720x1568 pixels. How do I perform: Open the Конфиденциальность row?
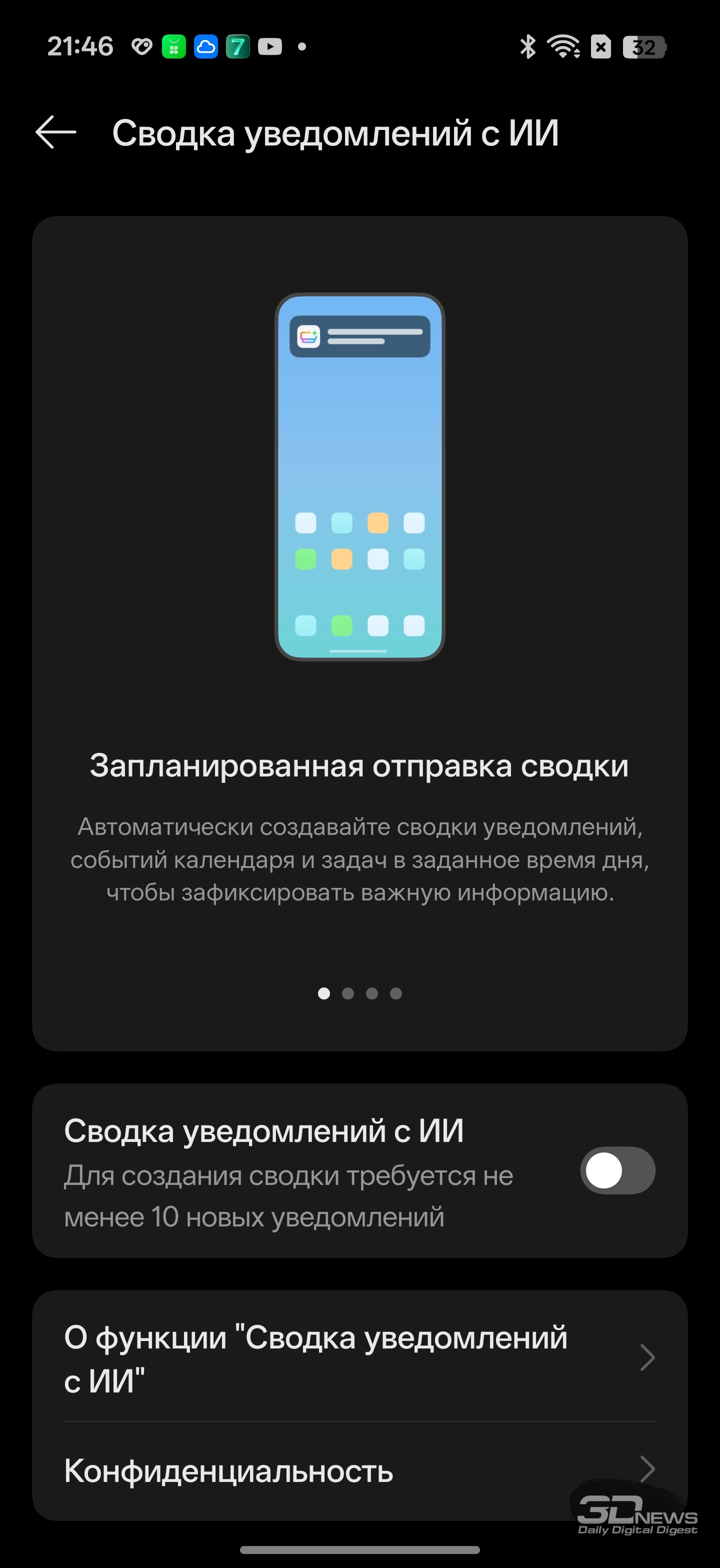coord(359,1470)
